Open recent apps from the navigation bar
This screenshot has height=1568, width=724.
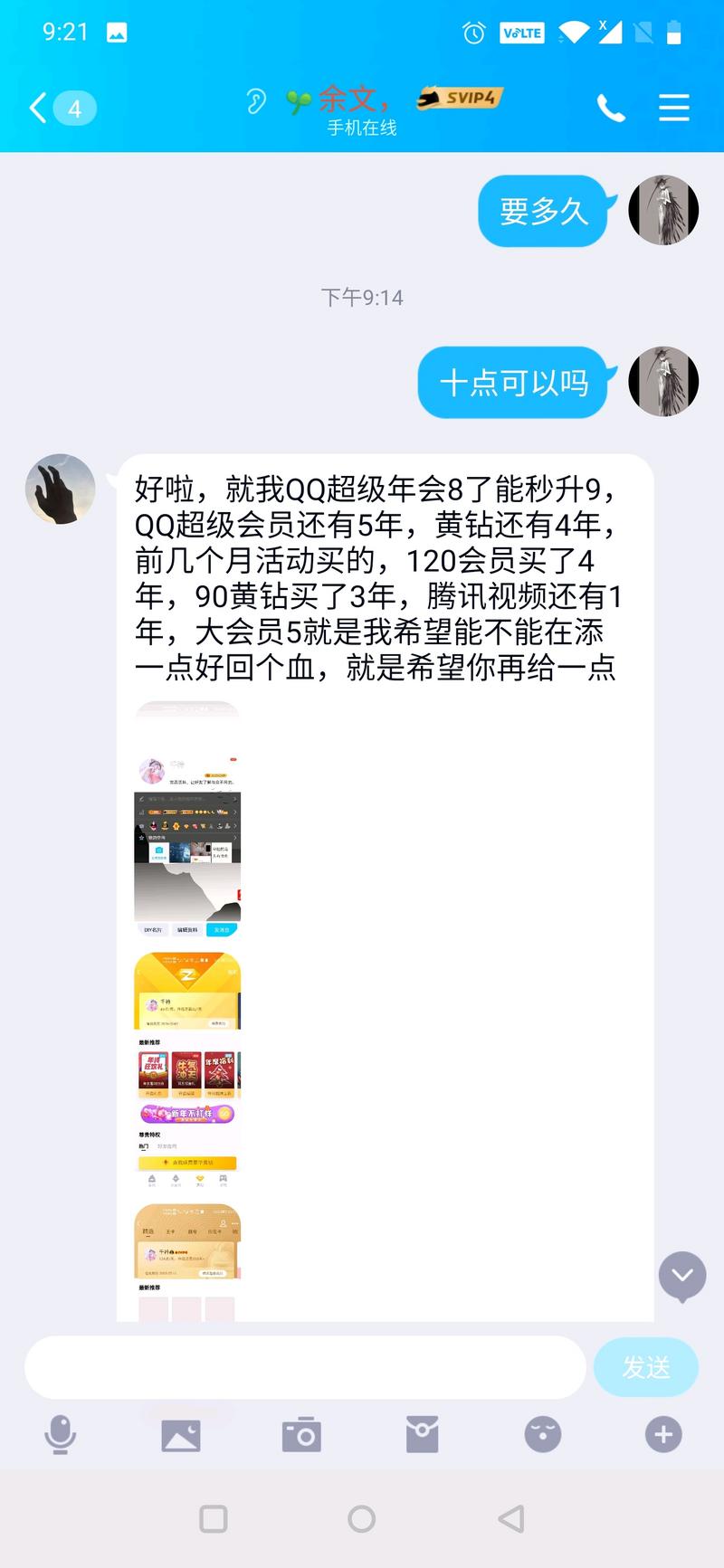click(214, 1518)
